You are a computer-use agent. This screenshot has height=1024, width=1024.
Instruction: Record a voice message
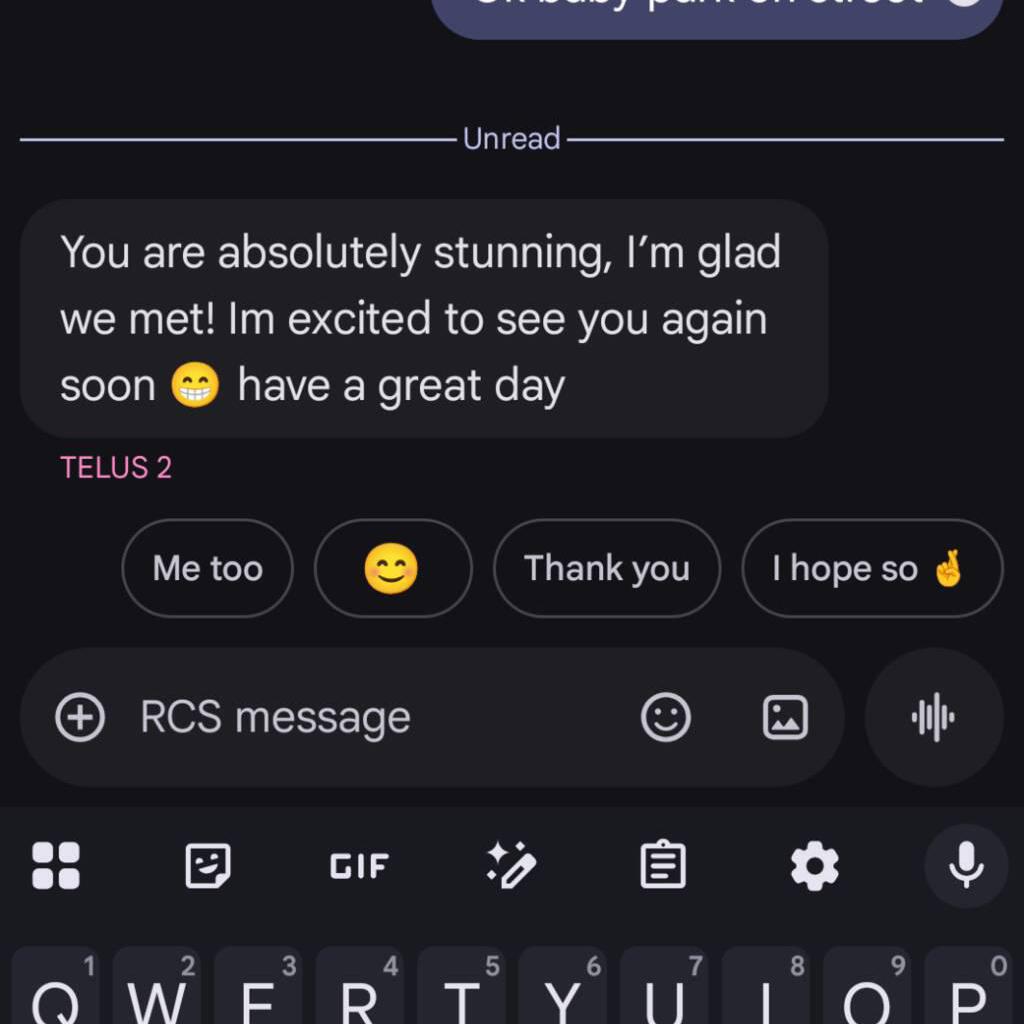(x=933, y=717)
